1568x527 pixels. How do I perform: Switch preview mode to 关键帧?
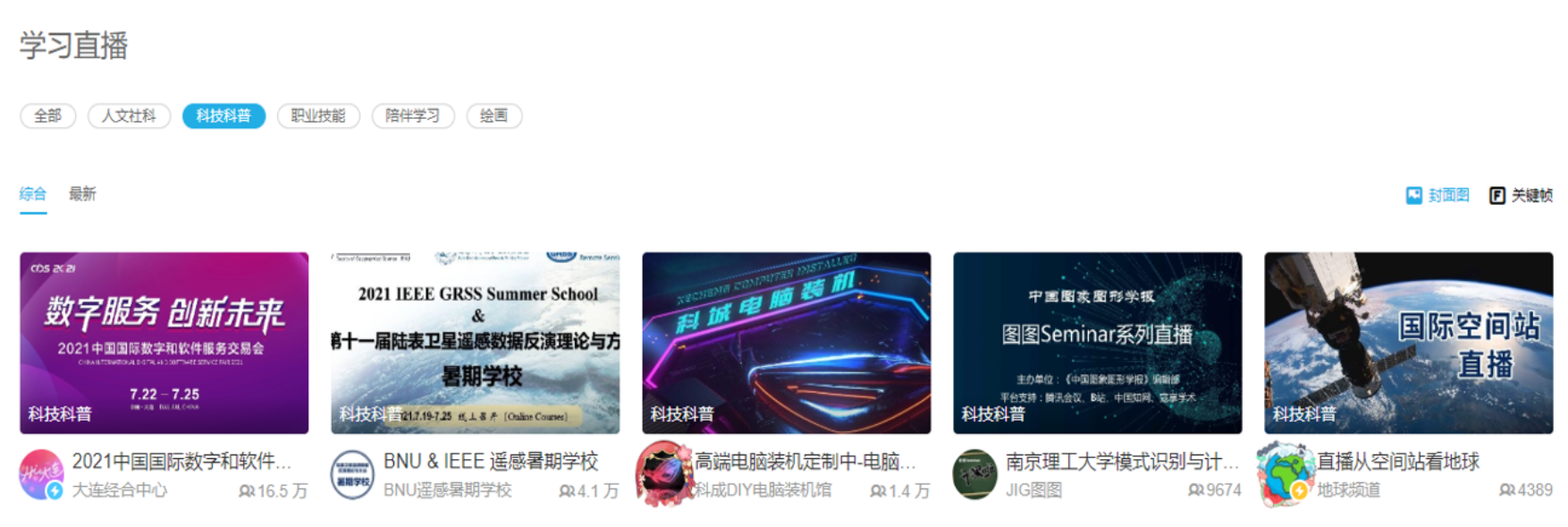[x=1521, y=195]
